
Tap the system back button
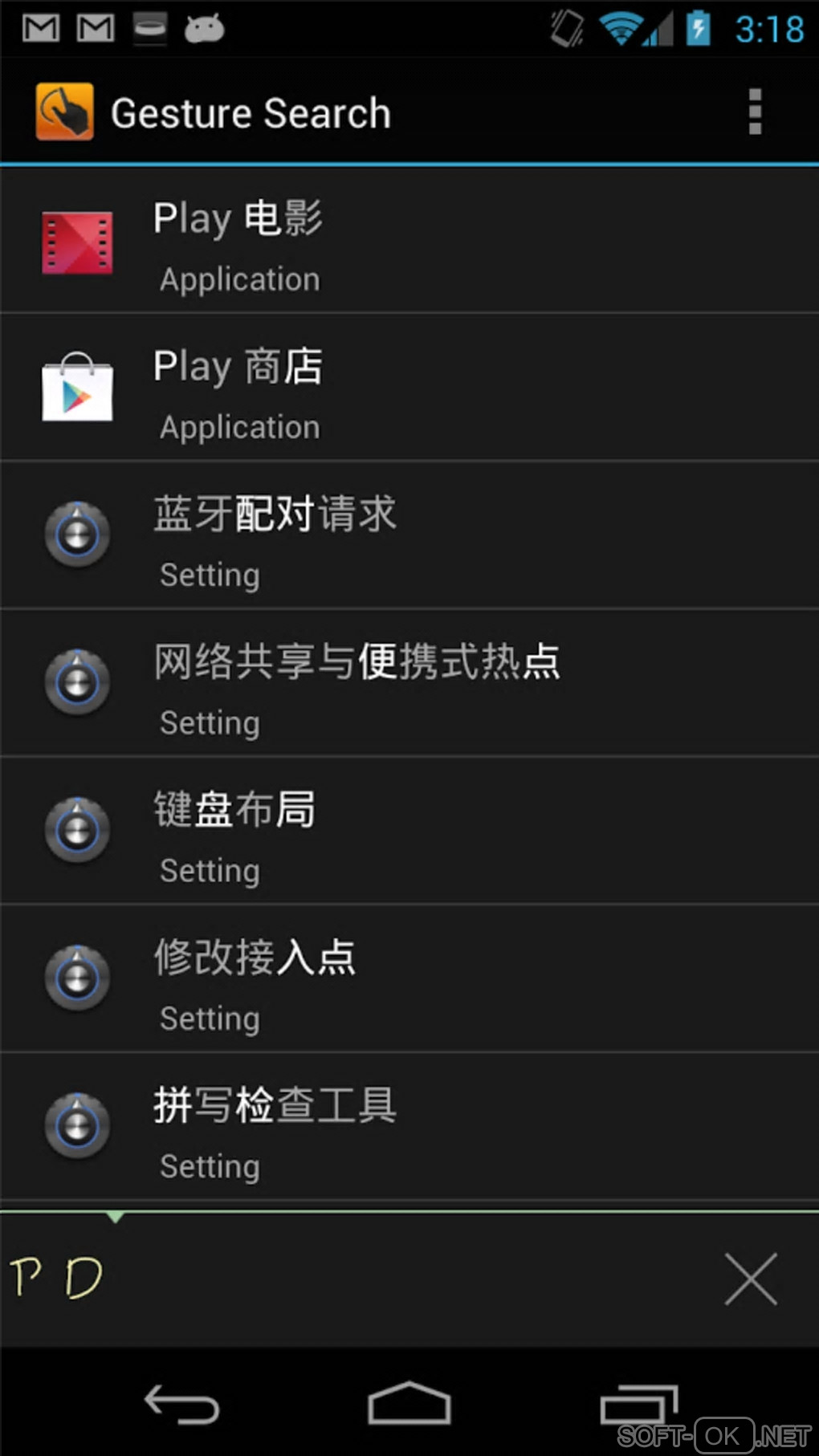pos(181,1405)
